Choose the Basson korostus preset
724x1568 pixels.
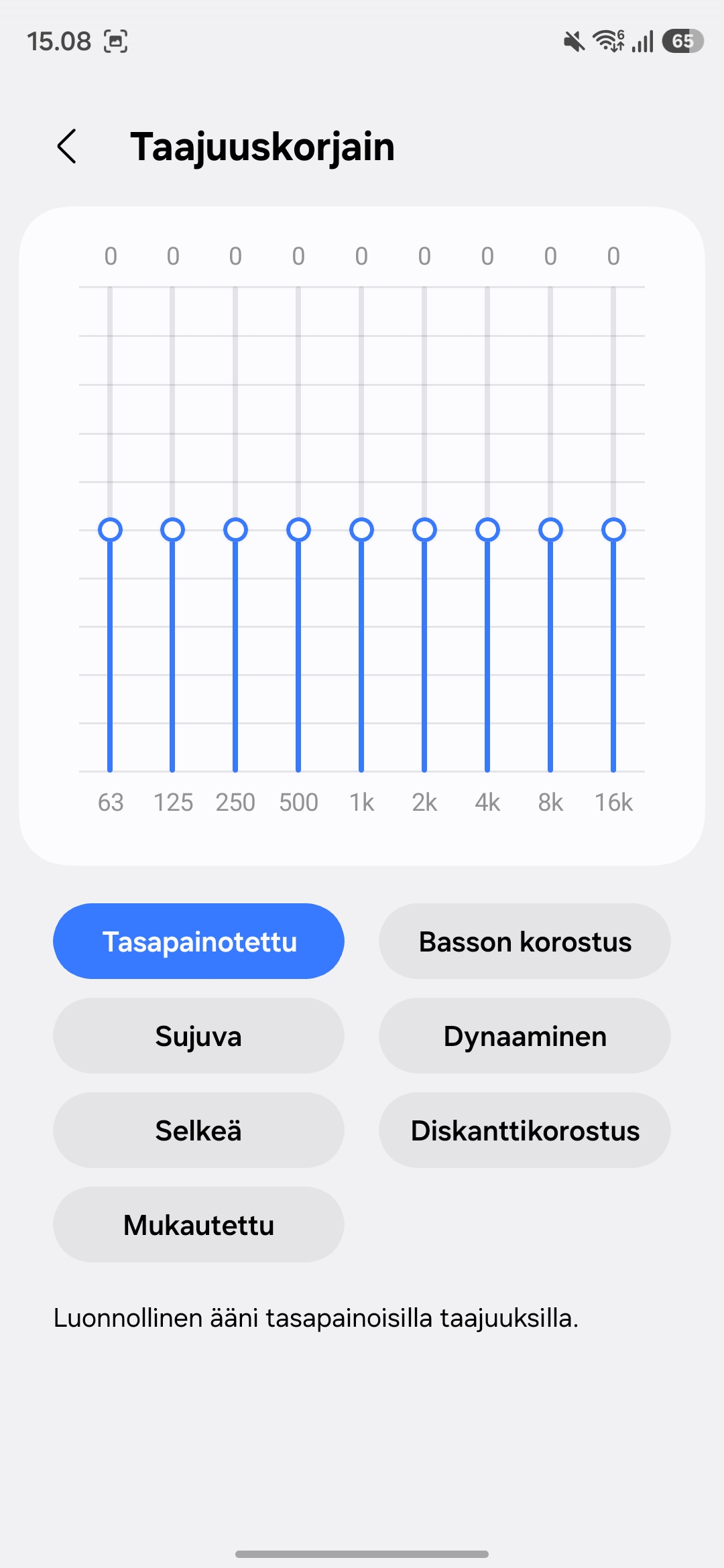(x=524, y=941)
